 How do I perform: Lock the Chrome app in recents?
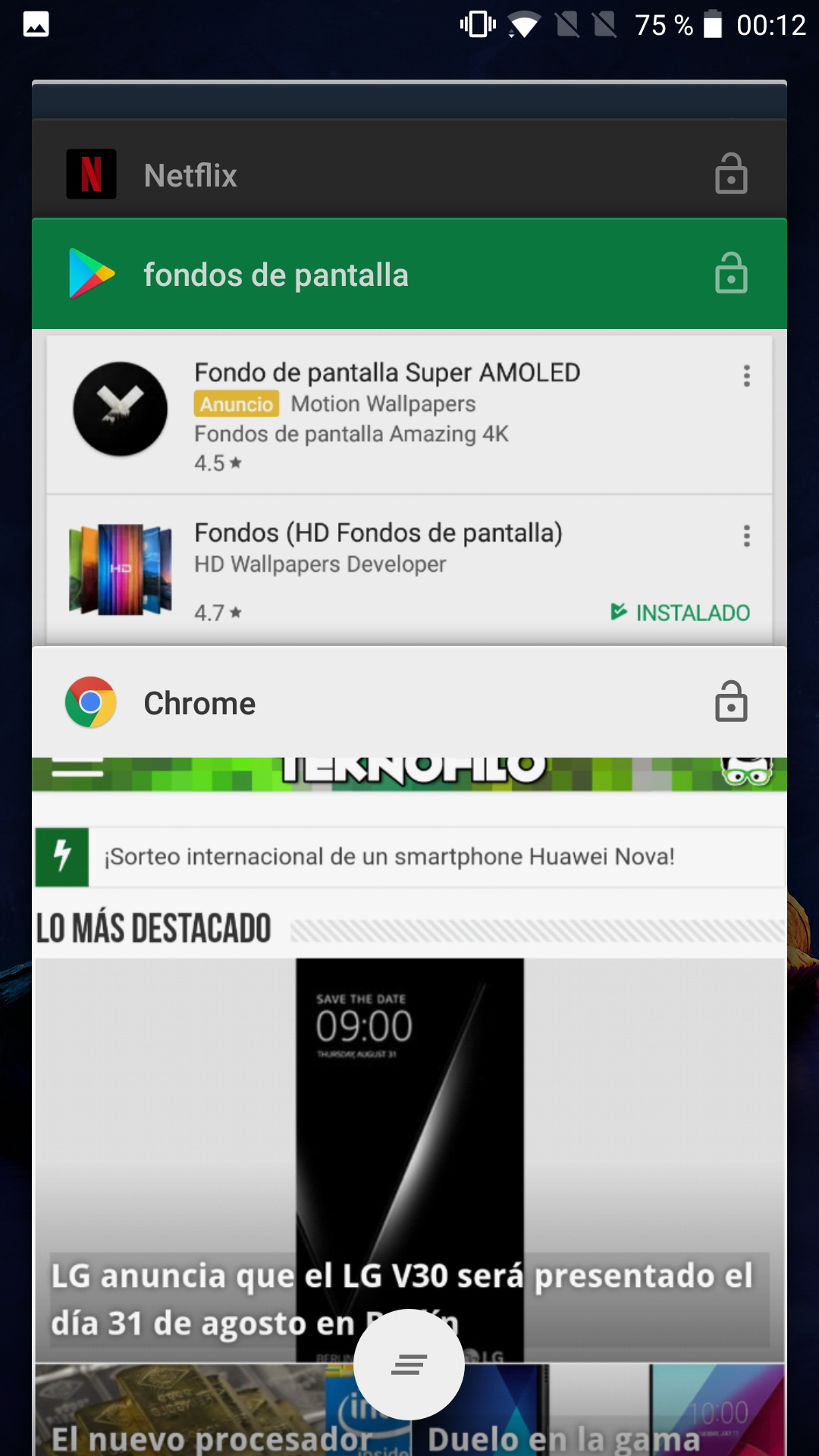click(731, 702)
